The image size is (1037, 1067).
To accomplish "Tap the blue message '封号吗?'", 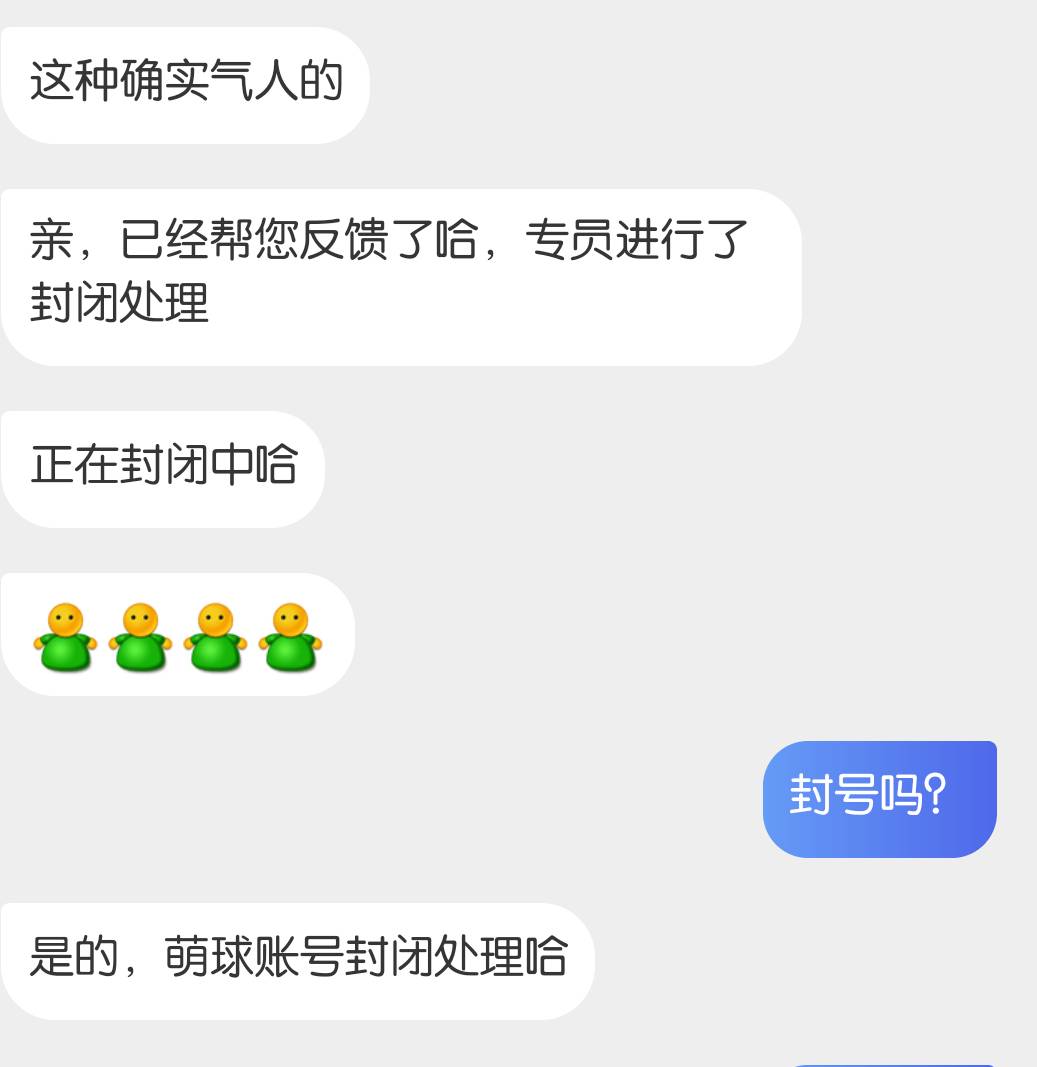I will [879, 797].
